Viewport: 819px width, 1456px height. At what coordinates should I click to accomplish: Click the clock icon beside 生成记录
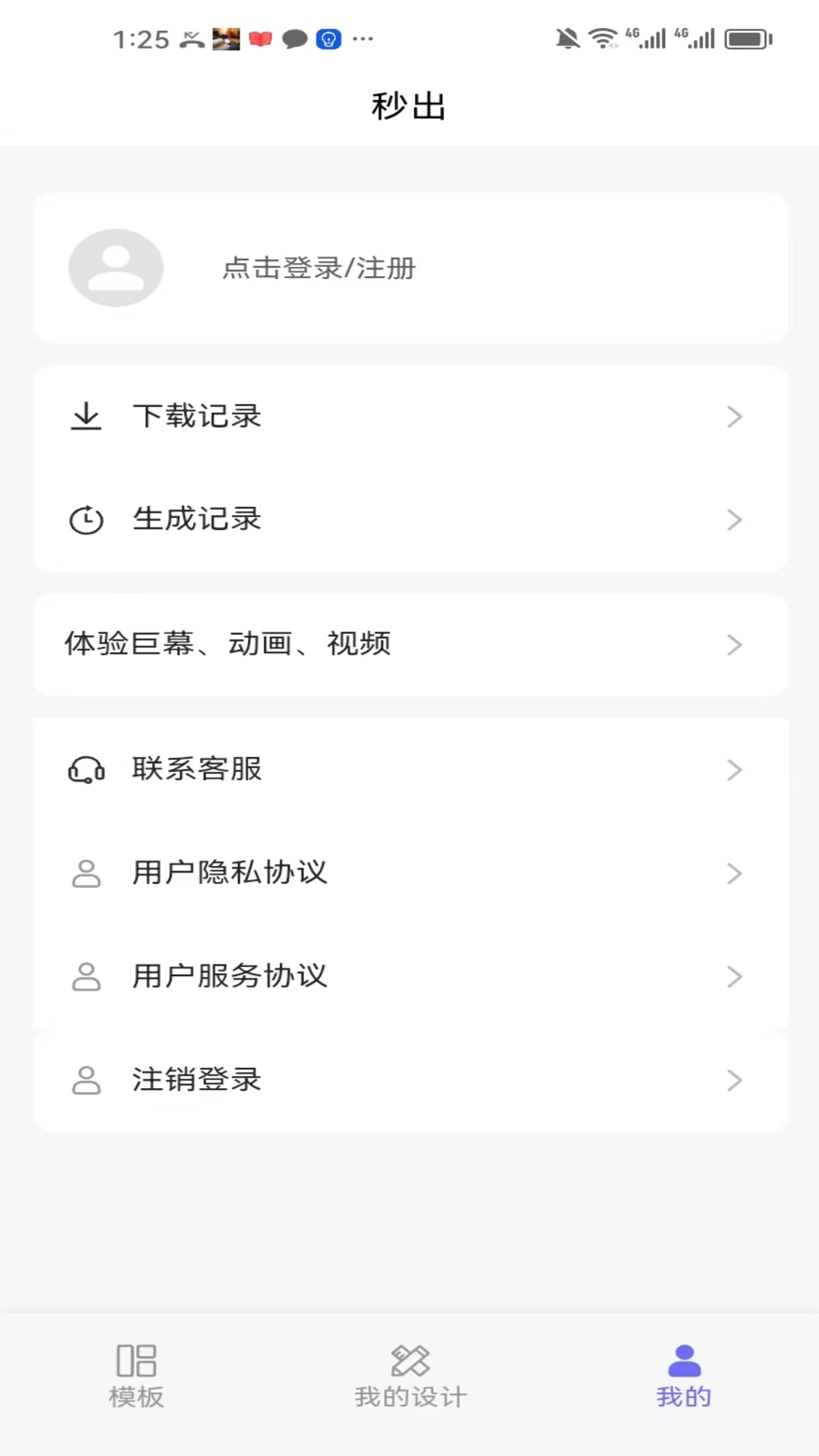[86, 519]
